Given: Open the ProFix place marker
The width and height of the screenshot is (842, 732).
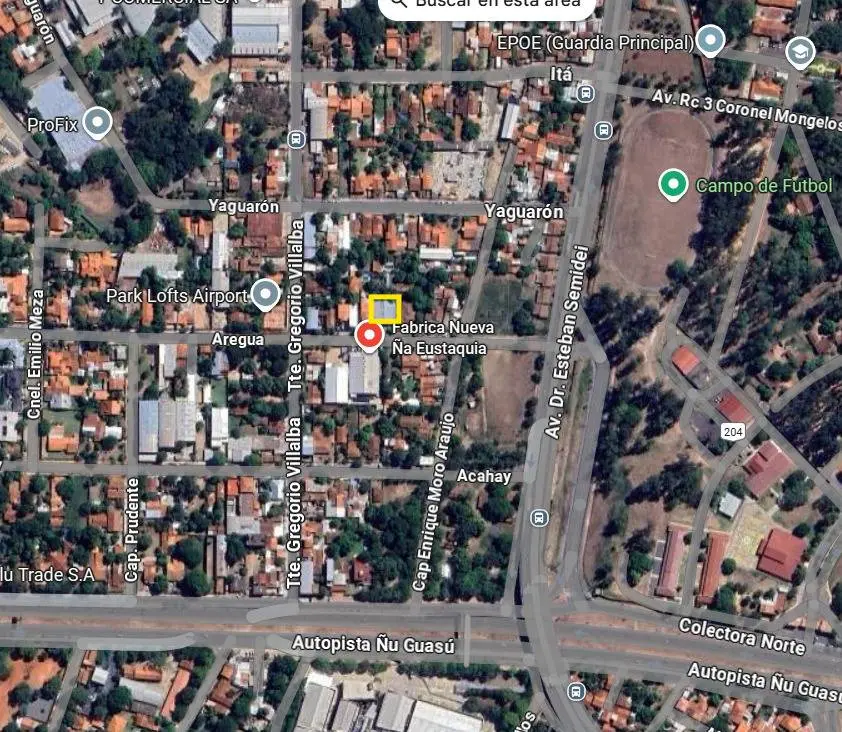Looking at the screenshot, I should pos(97,124).
